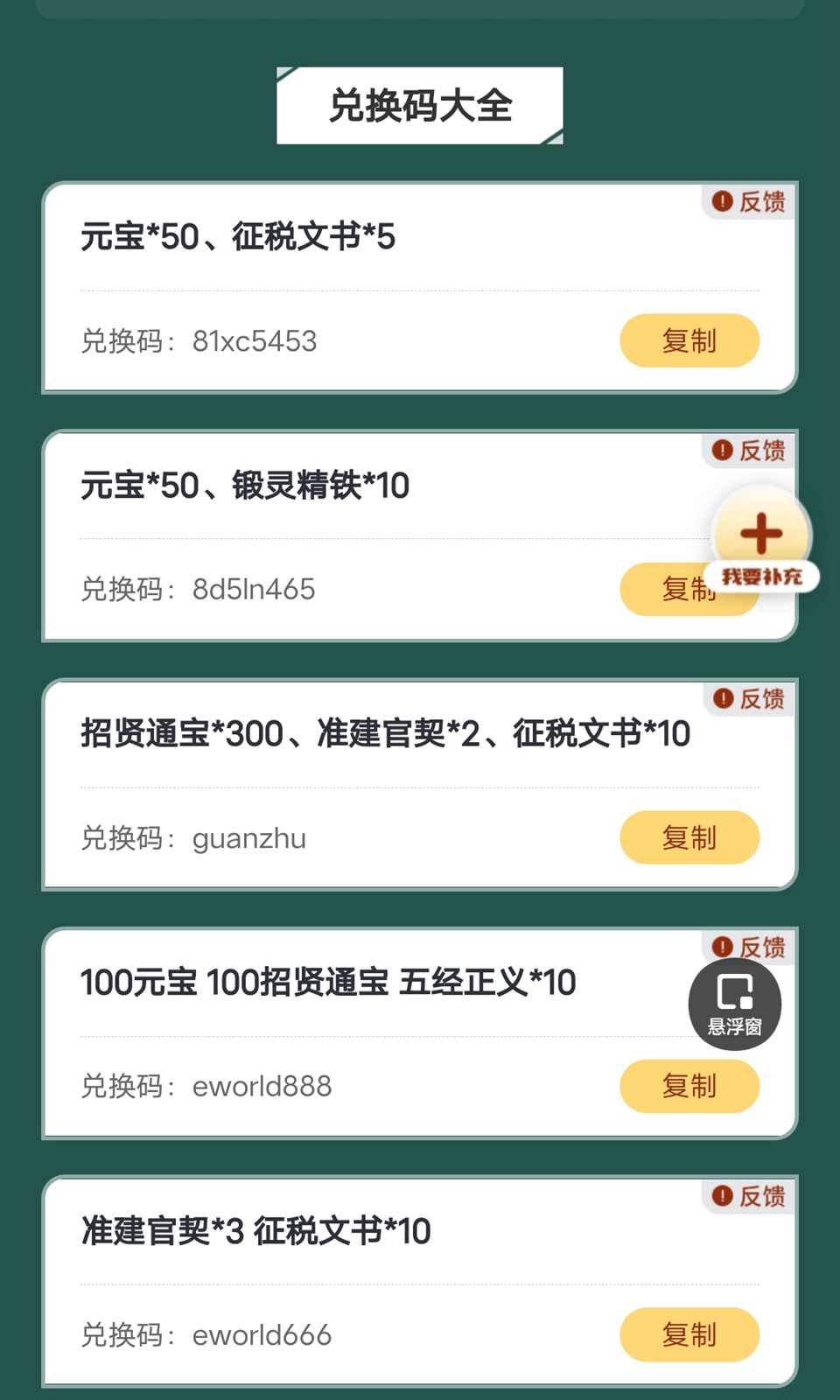Tap the 我要补充 plus icon
Image resolution: width=840 pixels, height=1400 pixels.
pyautogui.click(x=761, y=529)
